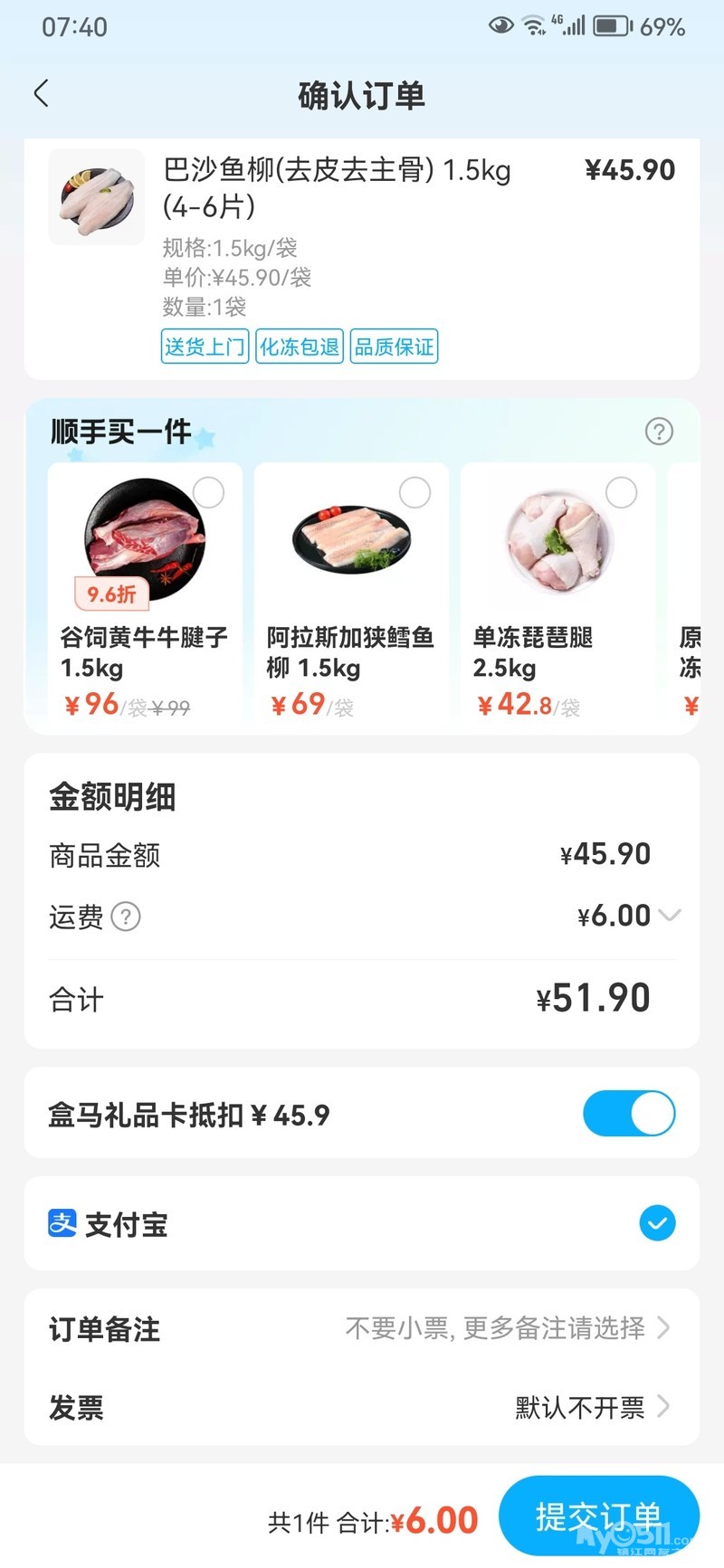Open the 巴沙鱼柳 product image

96,196
